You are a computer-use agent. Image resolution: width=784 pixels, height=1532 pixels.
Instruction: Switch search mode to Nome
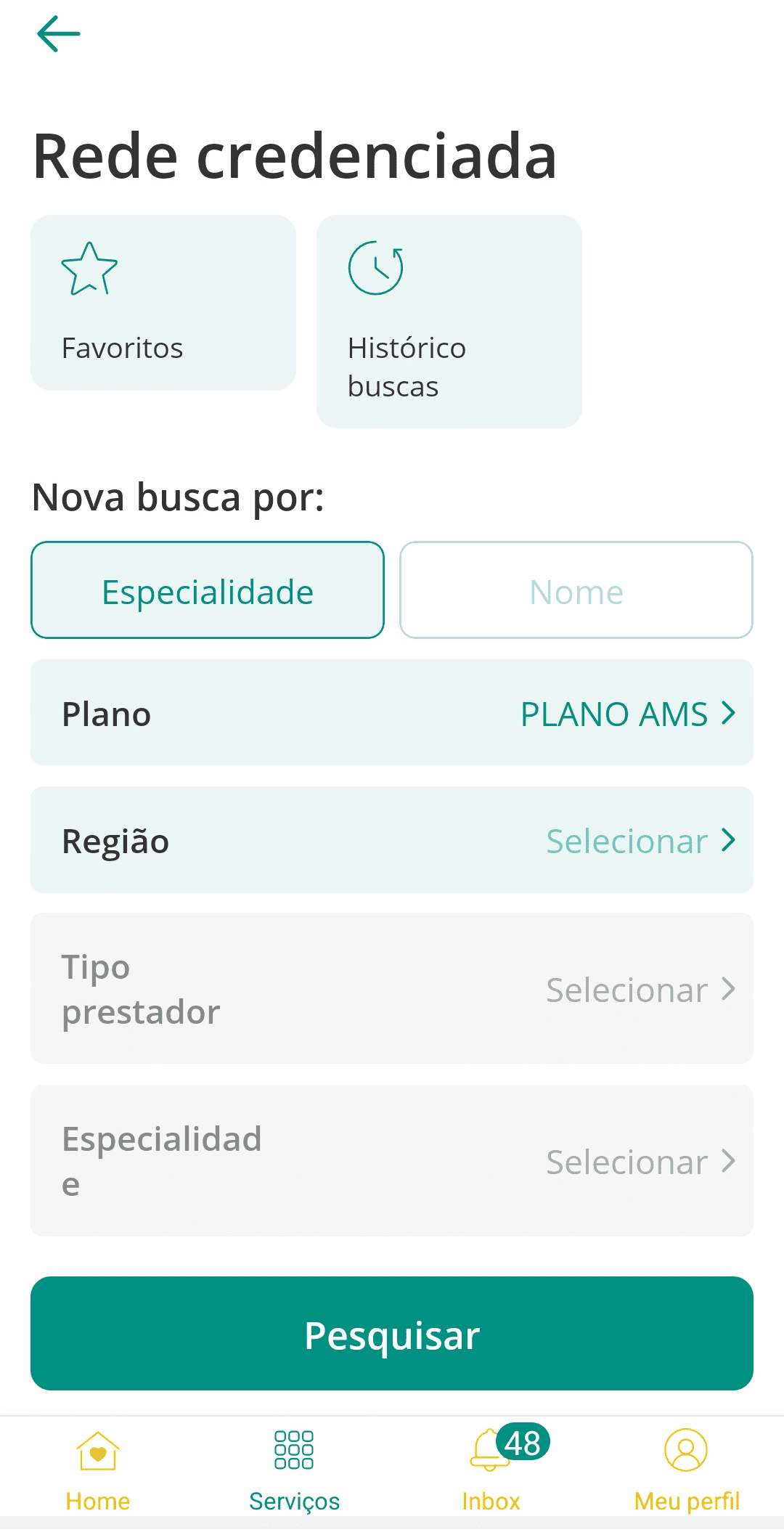tap(576, 590)
